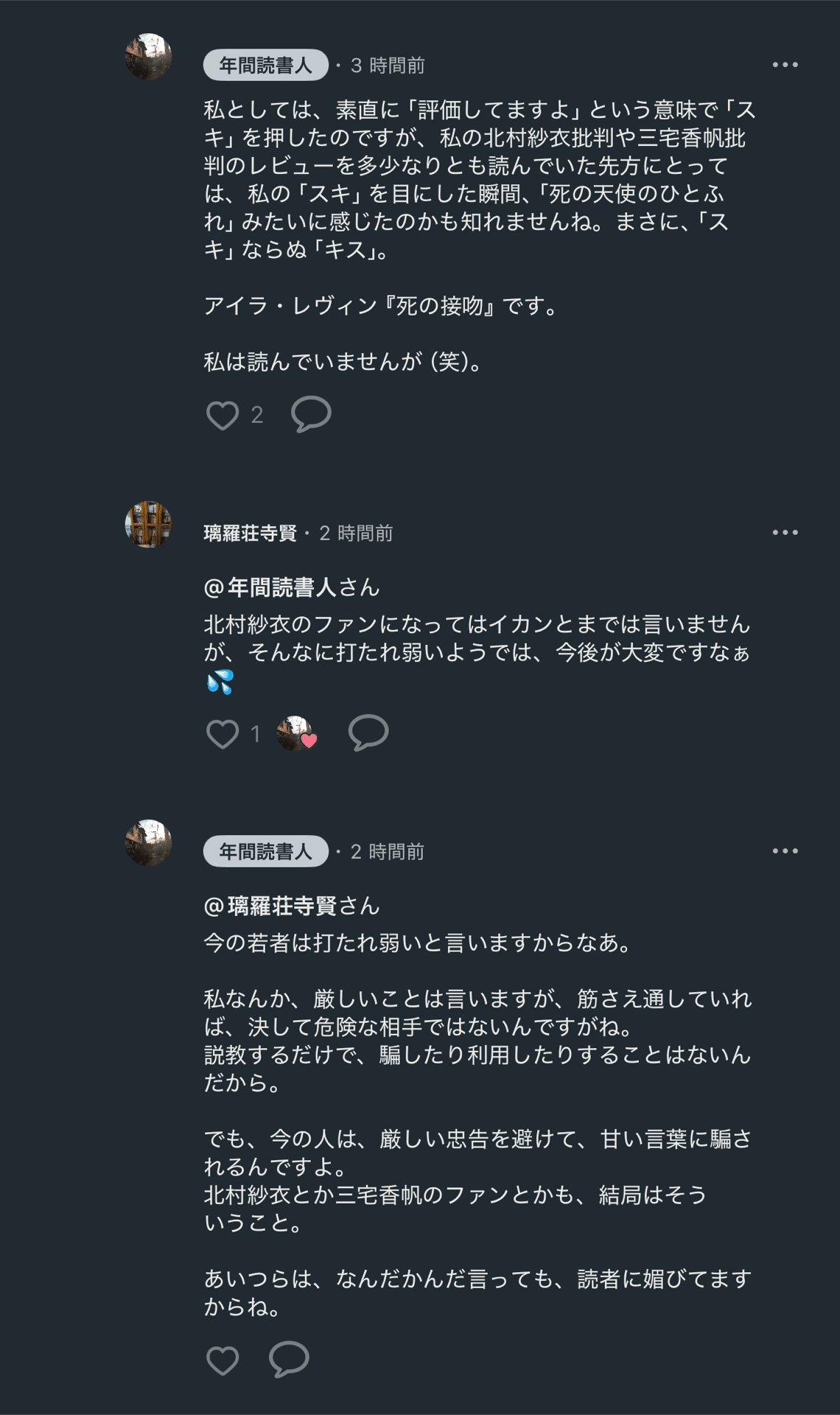This screenshot has height=1415, width=840.
Task: Reply to 璃羅荘寺賢's comment via speech bubble icon
Action: tap(369, 733)
